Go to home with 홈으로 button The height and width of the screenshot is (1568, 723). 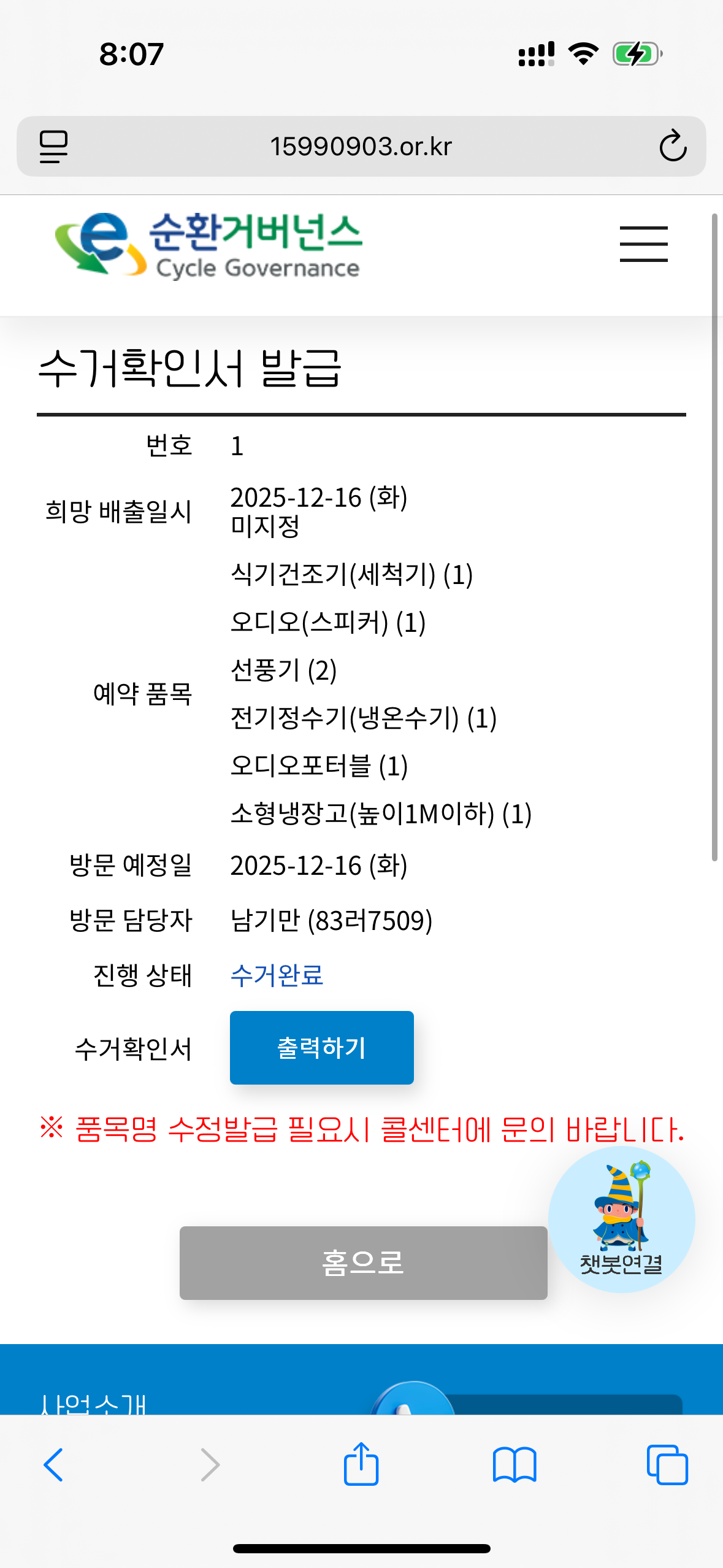click(363, 1262)
